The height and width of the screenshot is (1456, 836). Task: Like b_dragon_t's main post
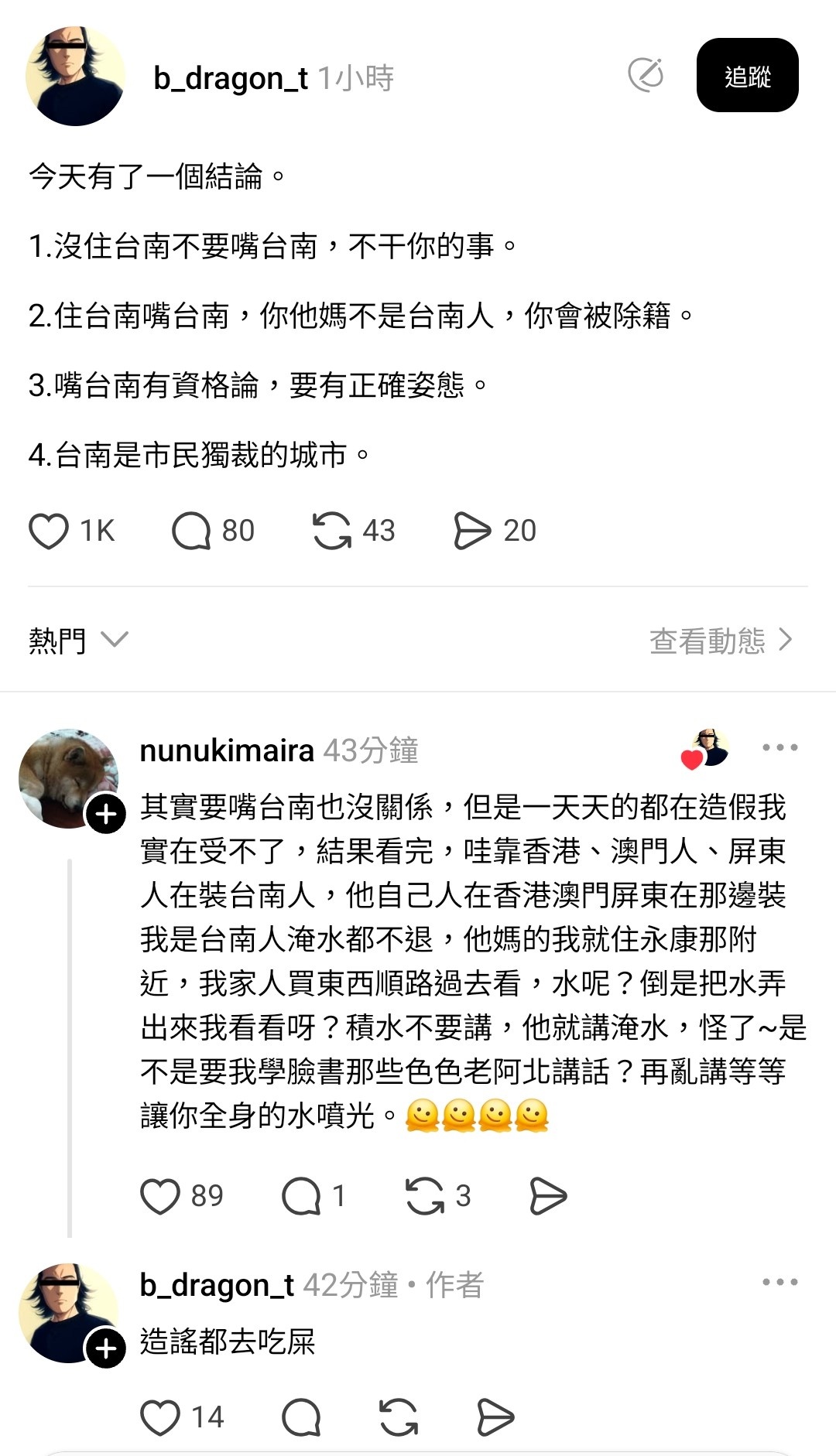pos(49,531)
